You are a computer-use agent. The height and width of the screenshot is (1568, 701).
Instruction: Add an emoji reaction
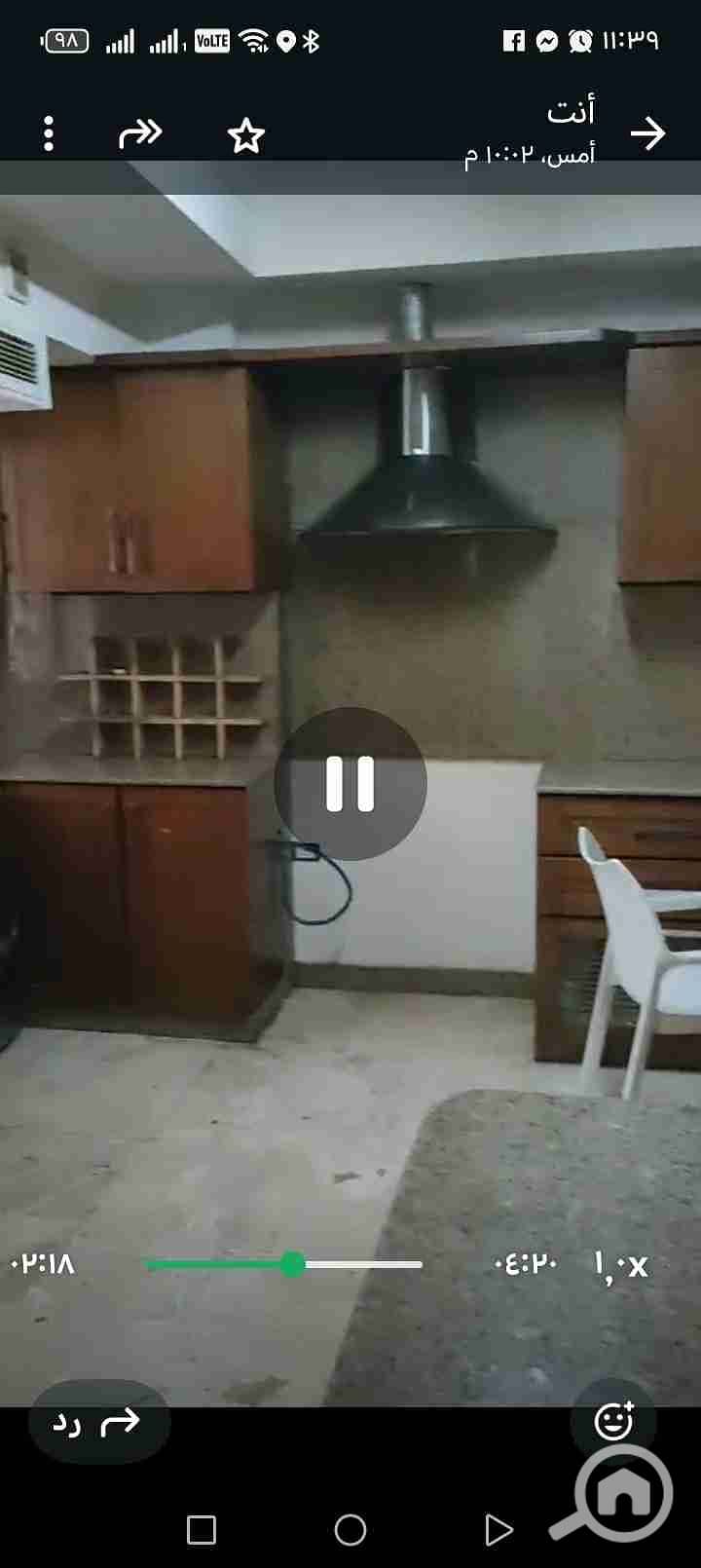coord(613,1422)
